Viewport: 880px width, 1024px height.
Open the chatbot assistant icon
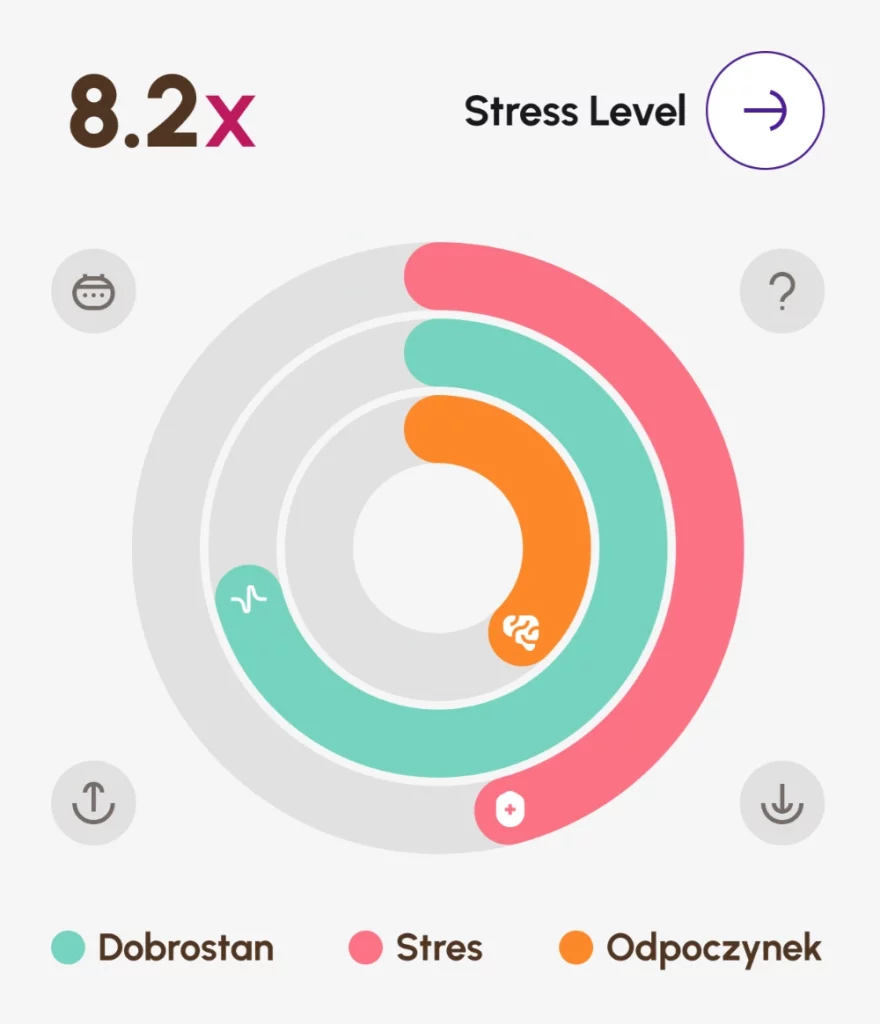pyautogui.click(x=94, y=292)
